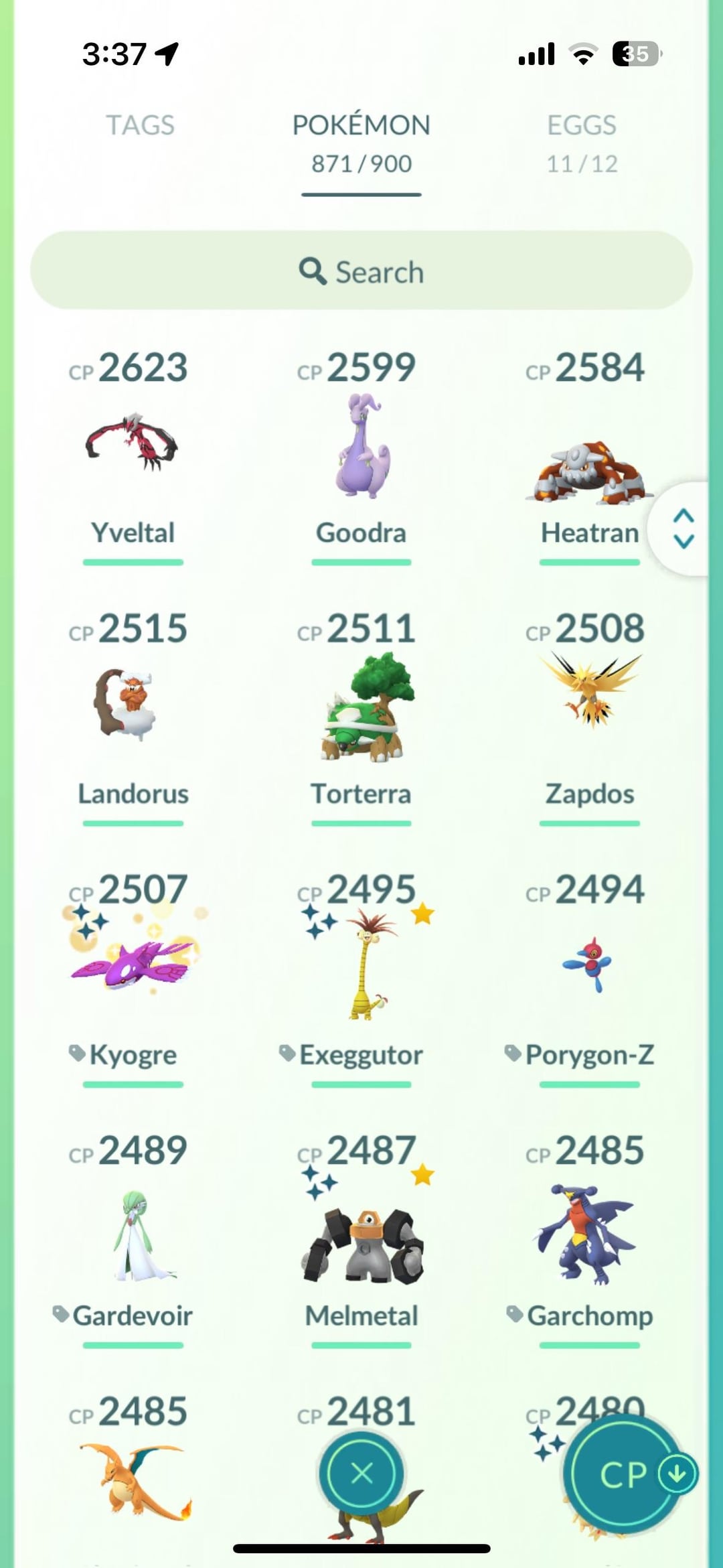Open the Pokémon search field
Image resolution: width=723 pixels, height=1568 pixels.
point(361,271)
